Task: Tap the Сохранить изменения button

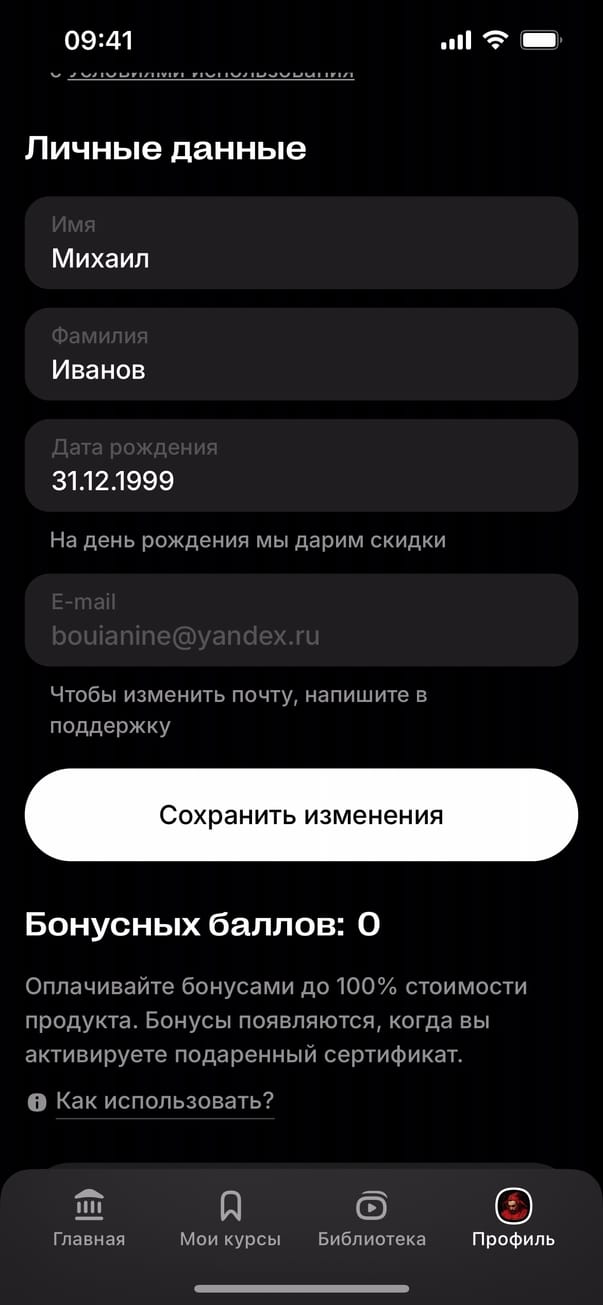Action: pyautogui.click(x=301, y=815)
